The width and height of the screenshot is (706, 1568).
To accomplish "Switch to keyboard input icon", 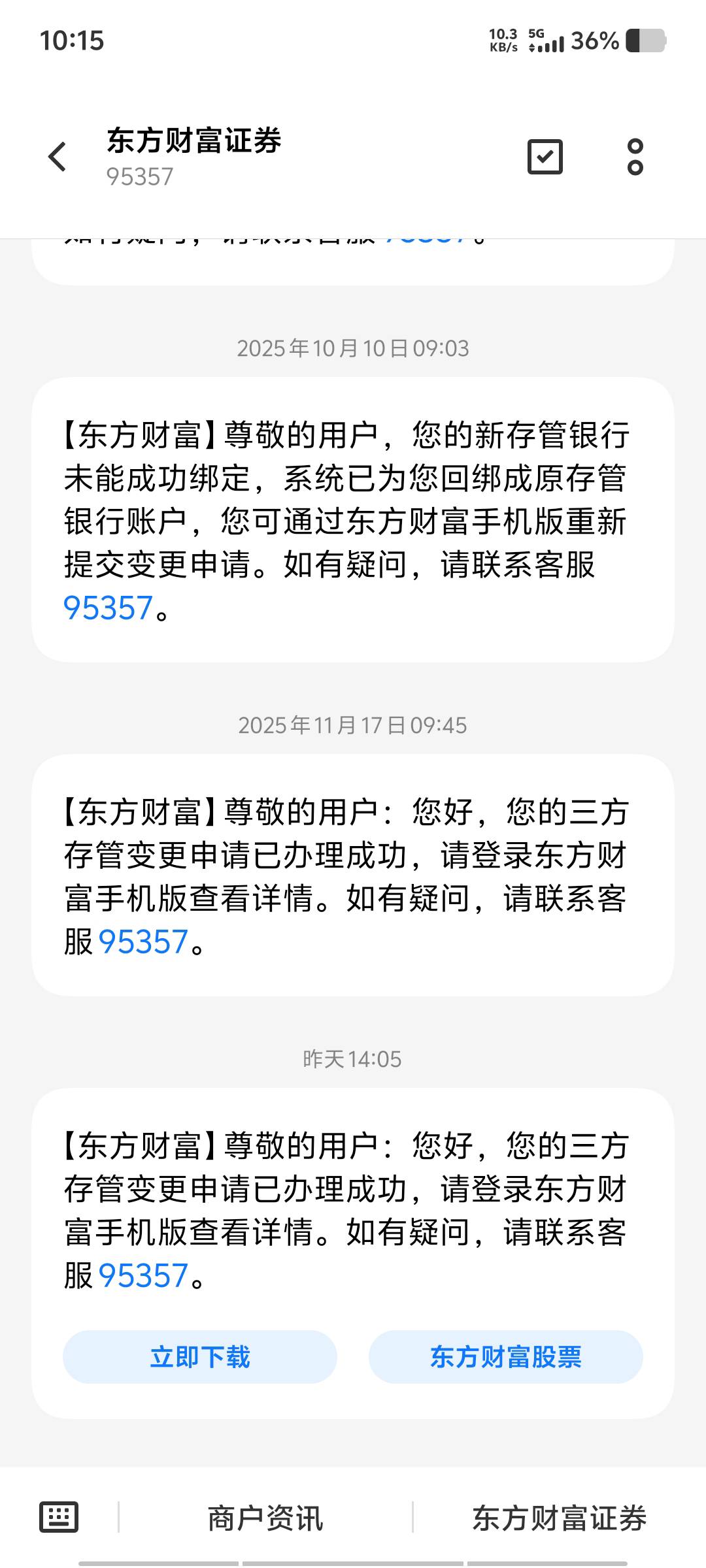I will click(59, 1516).
